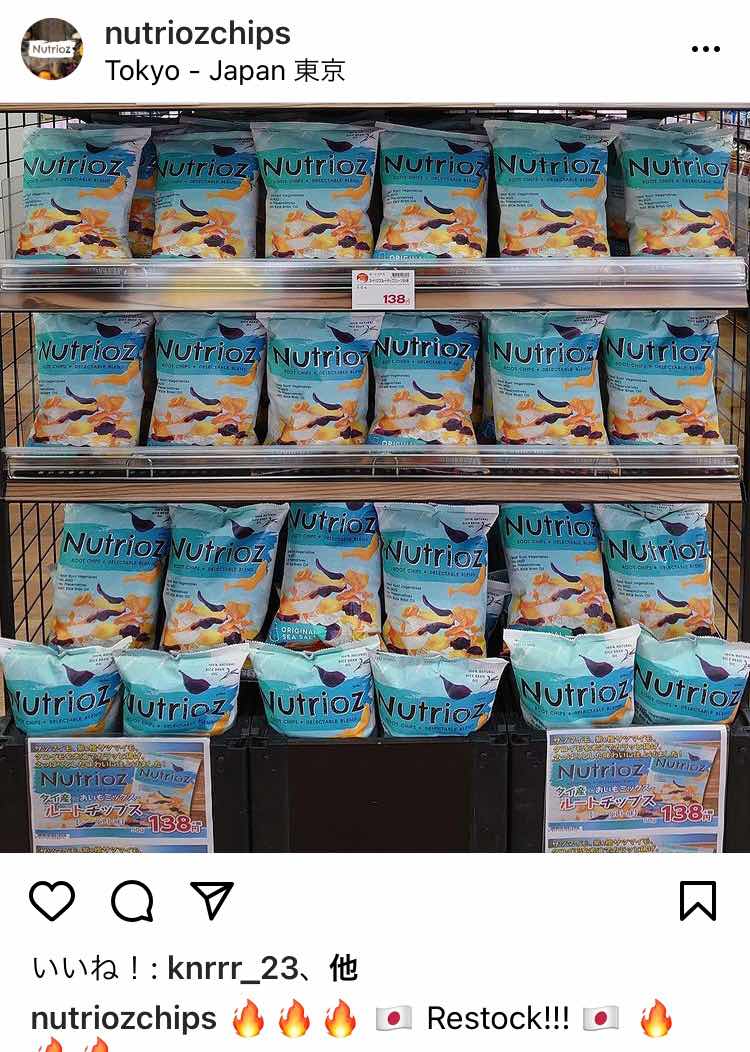Open nutriozchips username in post header

click(x=197, y=33)
